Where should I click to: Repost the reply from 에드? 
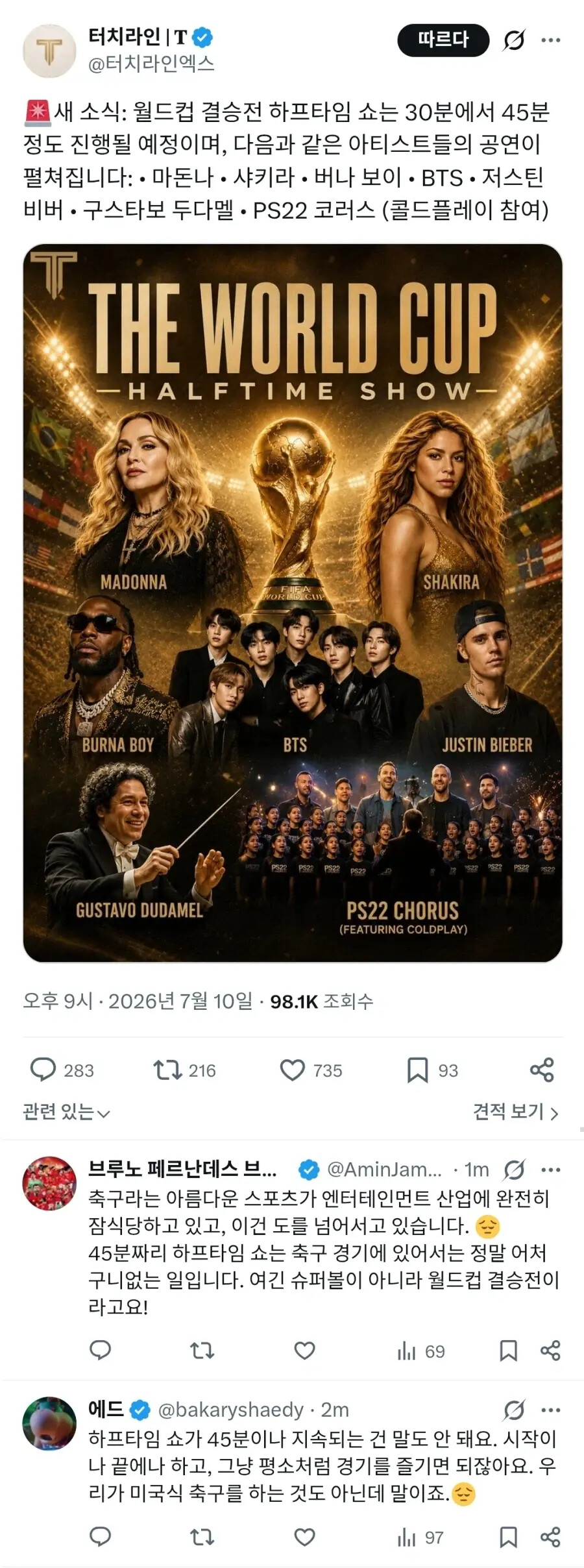[202, 1537]
